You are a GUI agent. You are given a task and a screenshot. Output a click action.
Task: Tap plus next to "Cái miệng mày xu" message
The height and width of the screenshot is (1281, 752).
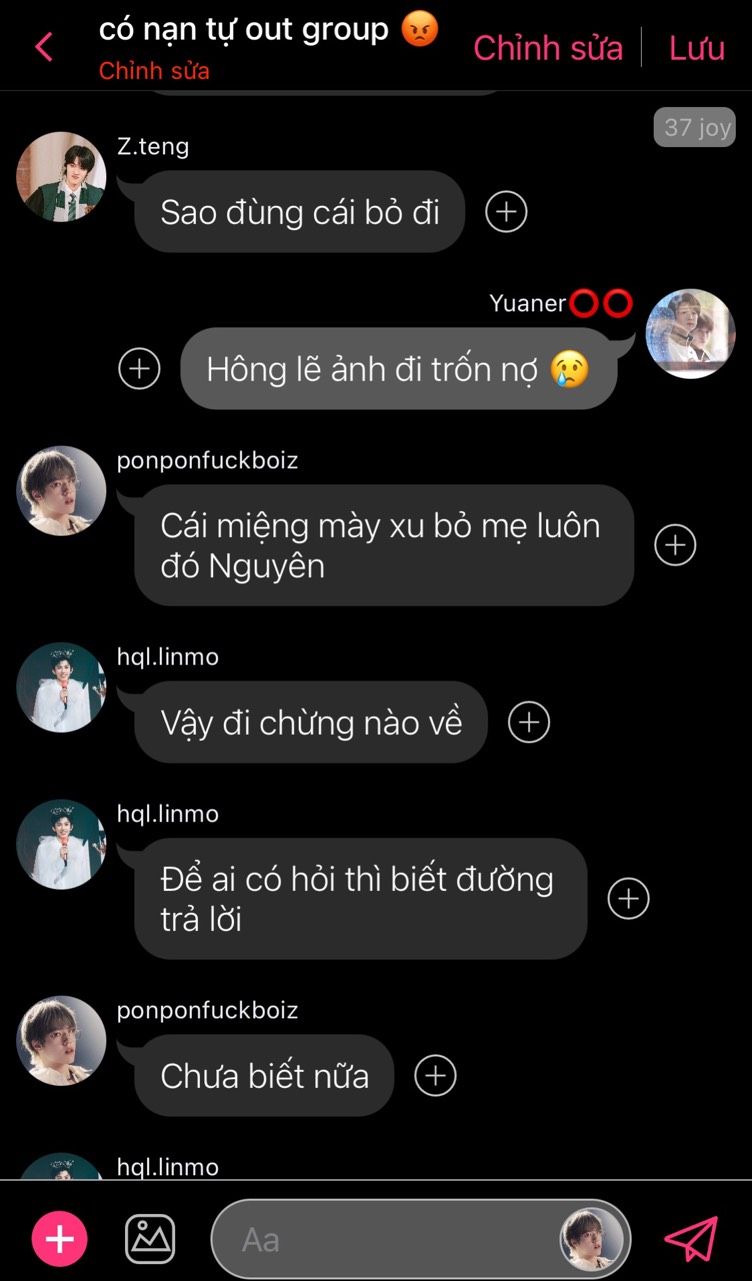point(675,545)
